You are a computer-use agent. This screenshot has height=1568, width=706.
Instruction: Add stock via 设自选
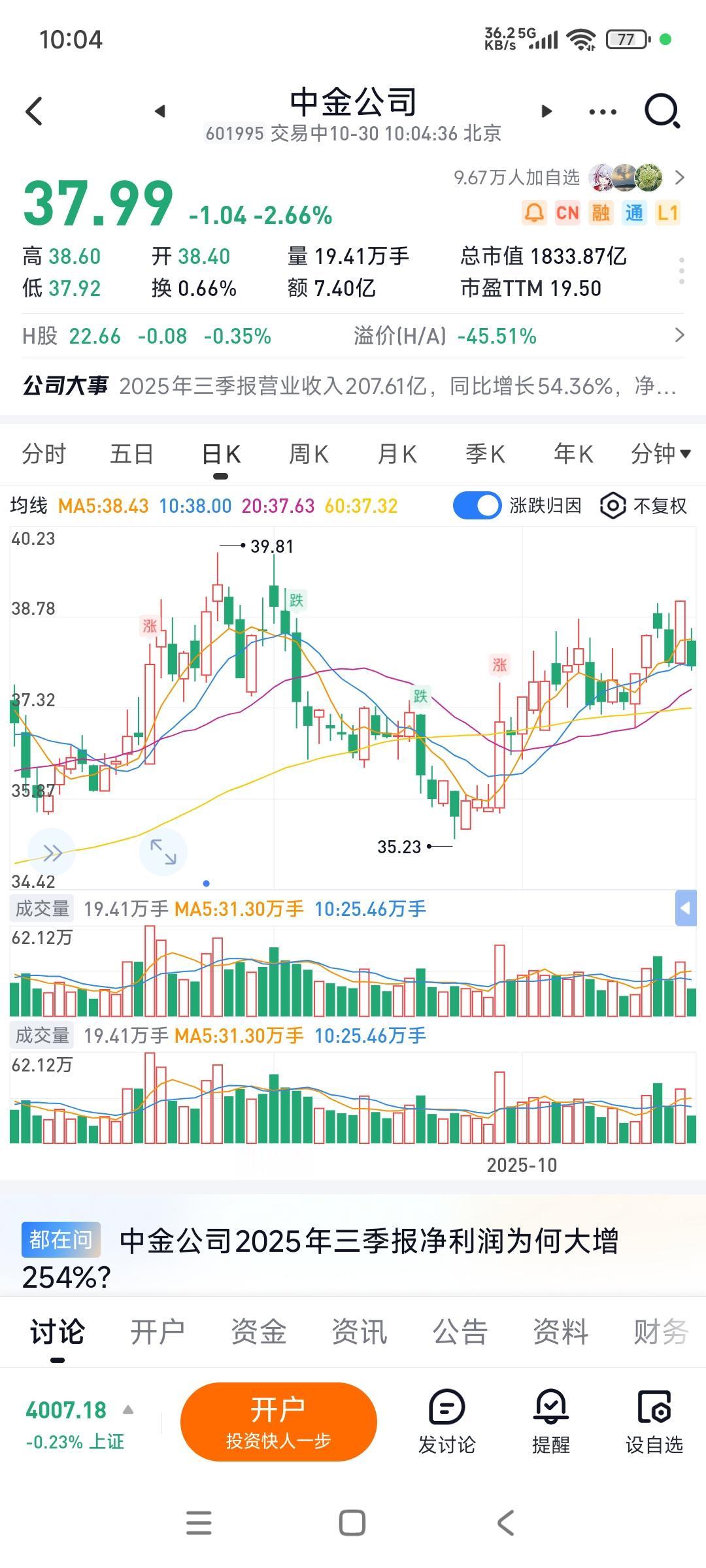654,1421
